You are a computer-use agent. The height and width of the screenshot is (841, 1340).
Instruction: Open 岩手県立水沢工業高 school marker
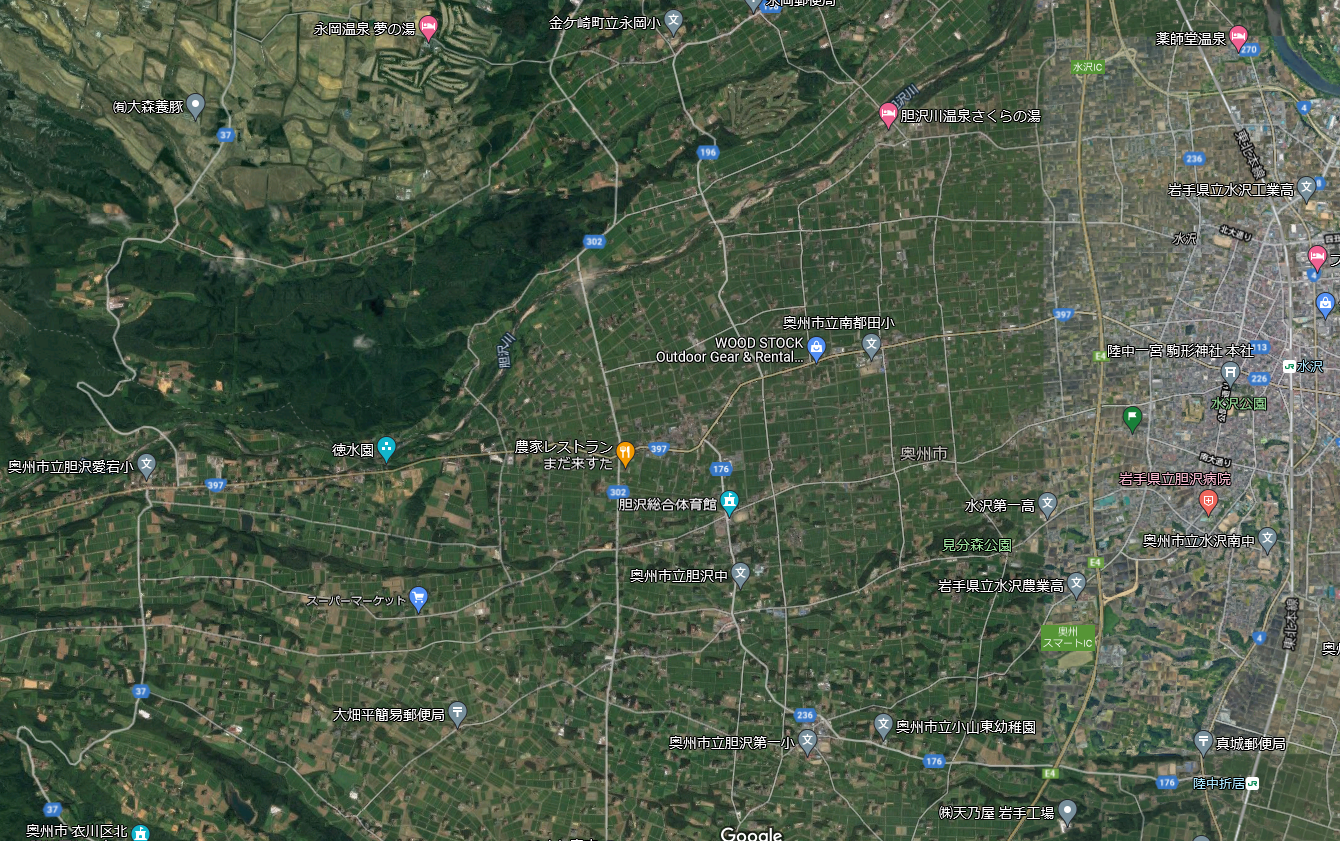coord(1306,188)
